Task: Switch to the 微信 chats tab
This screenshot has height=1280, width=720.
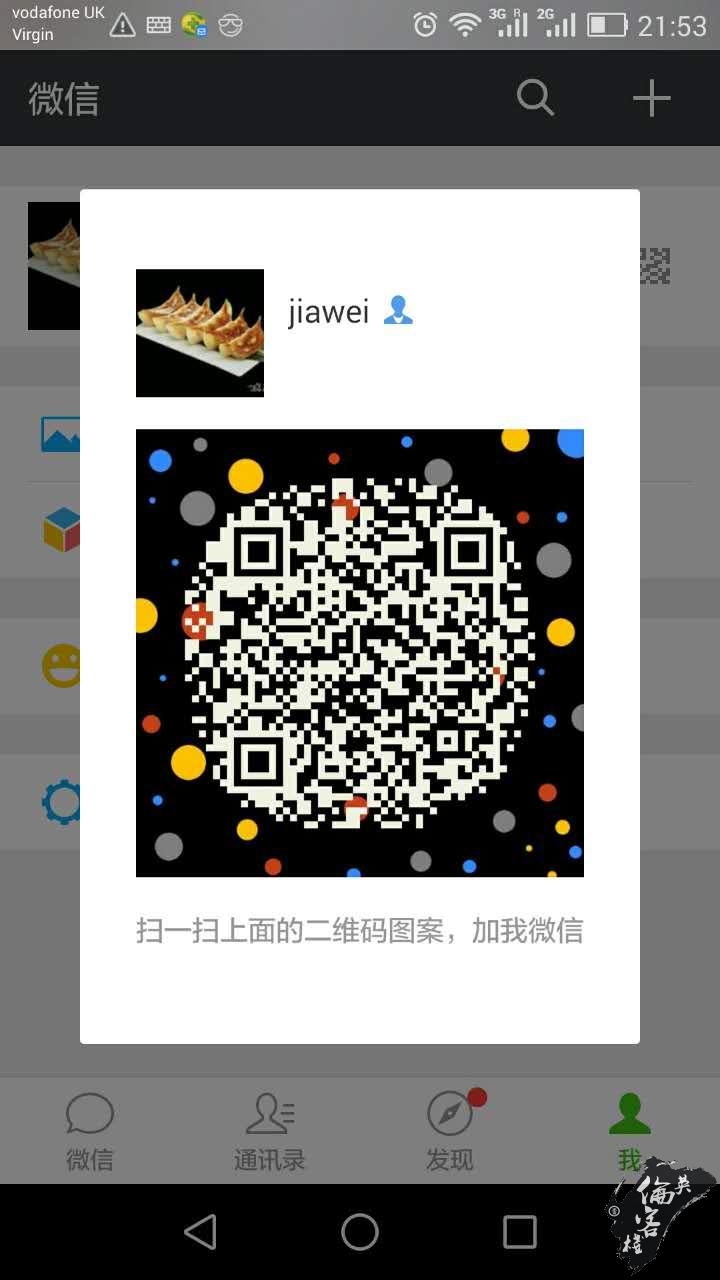Action: (x=90, y=1132)
